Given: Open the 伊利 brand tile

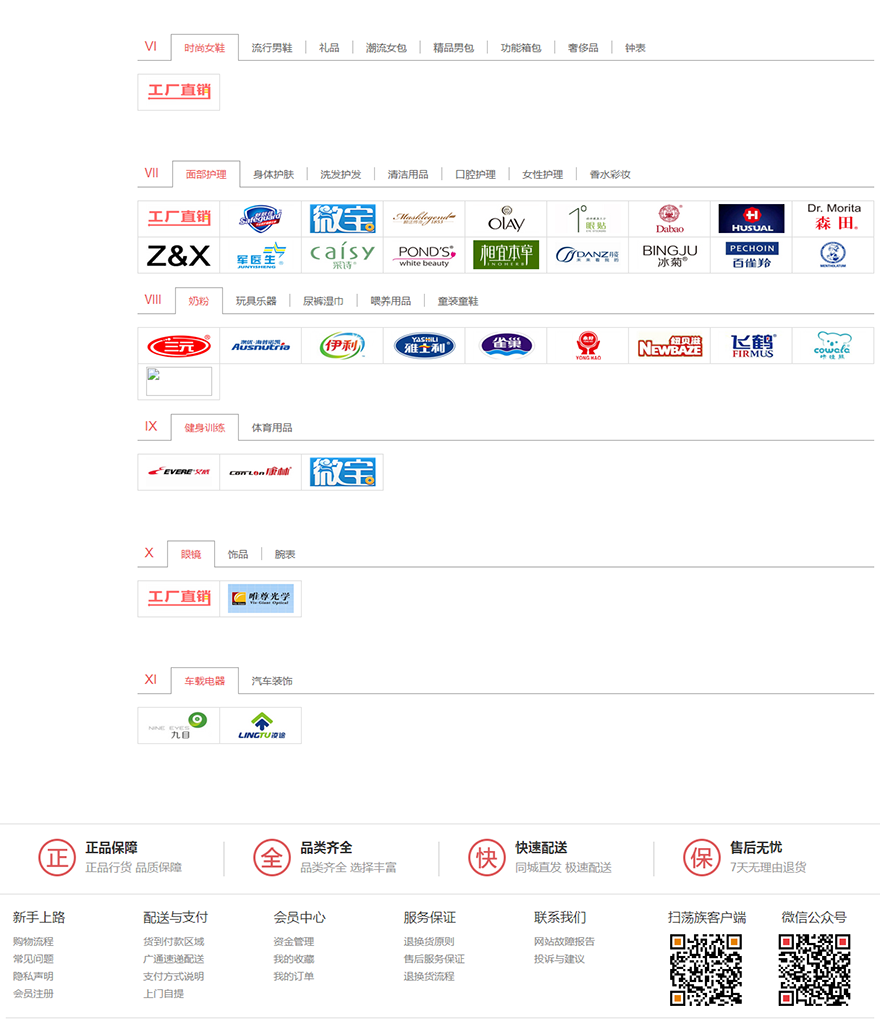Looking at the screenshot, I should click(x=342, y=346).
